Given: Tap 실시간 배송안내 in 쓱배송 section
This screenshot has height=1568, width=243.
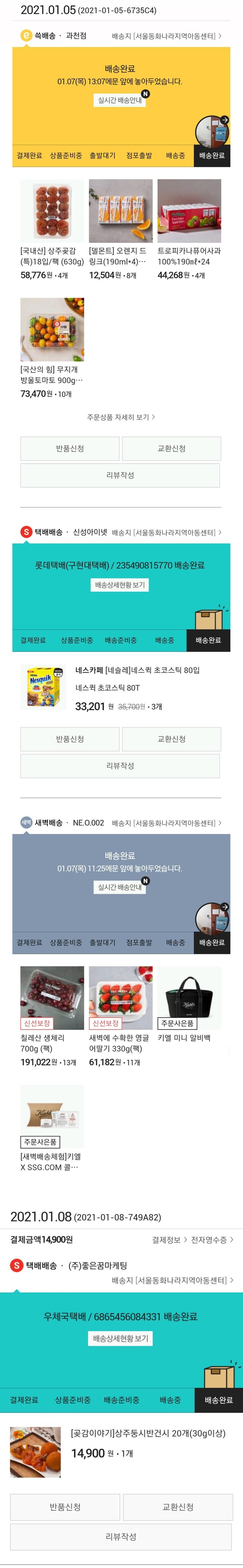Looking at the screenshot, I should coord(120,100).
